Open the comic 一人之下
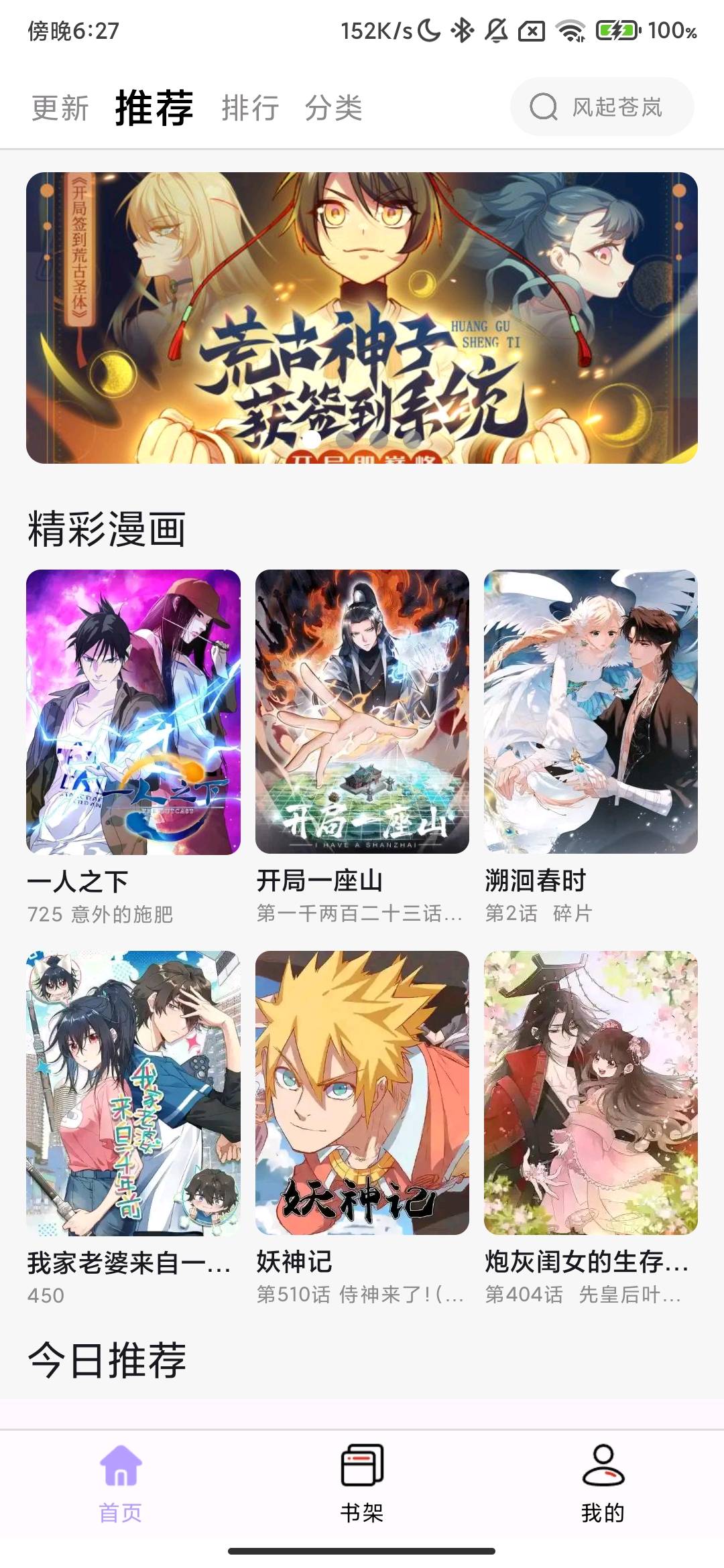This screenshot has height=1568, width=724. [133, 712]
